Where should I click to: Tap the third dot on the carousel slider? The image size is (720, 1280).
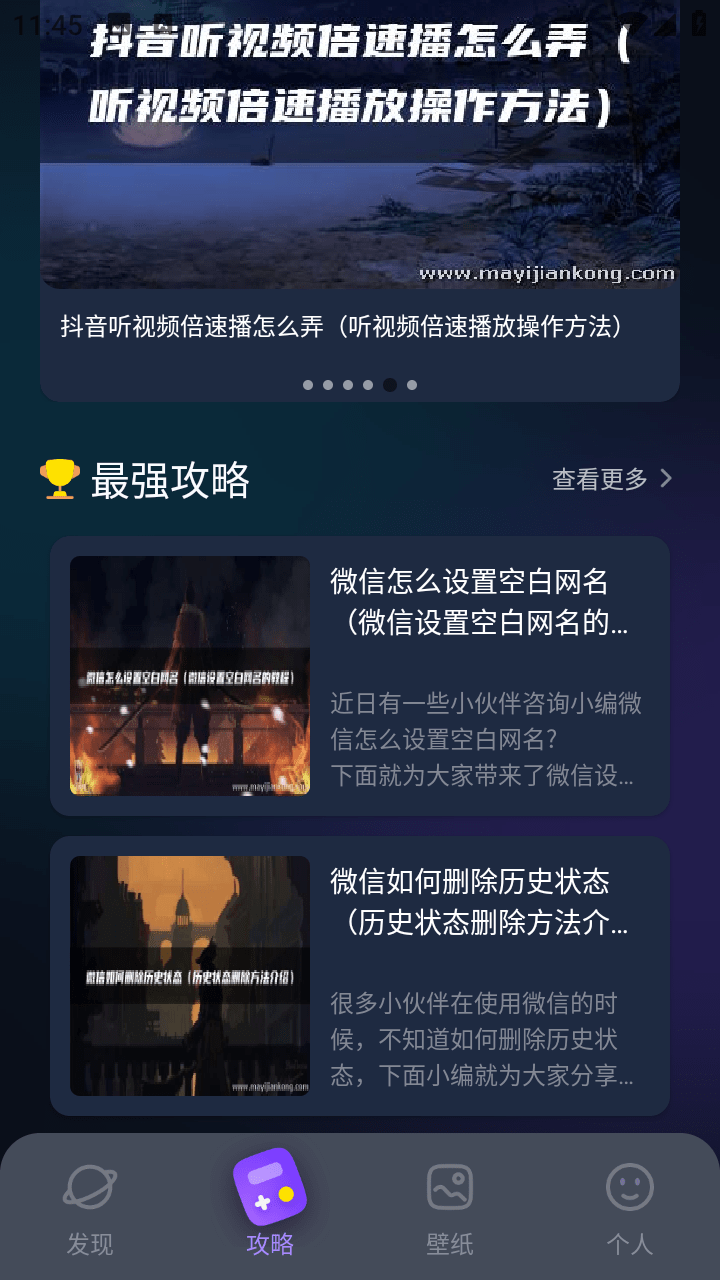point(348,384)
